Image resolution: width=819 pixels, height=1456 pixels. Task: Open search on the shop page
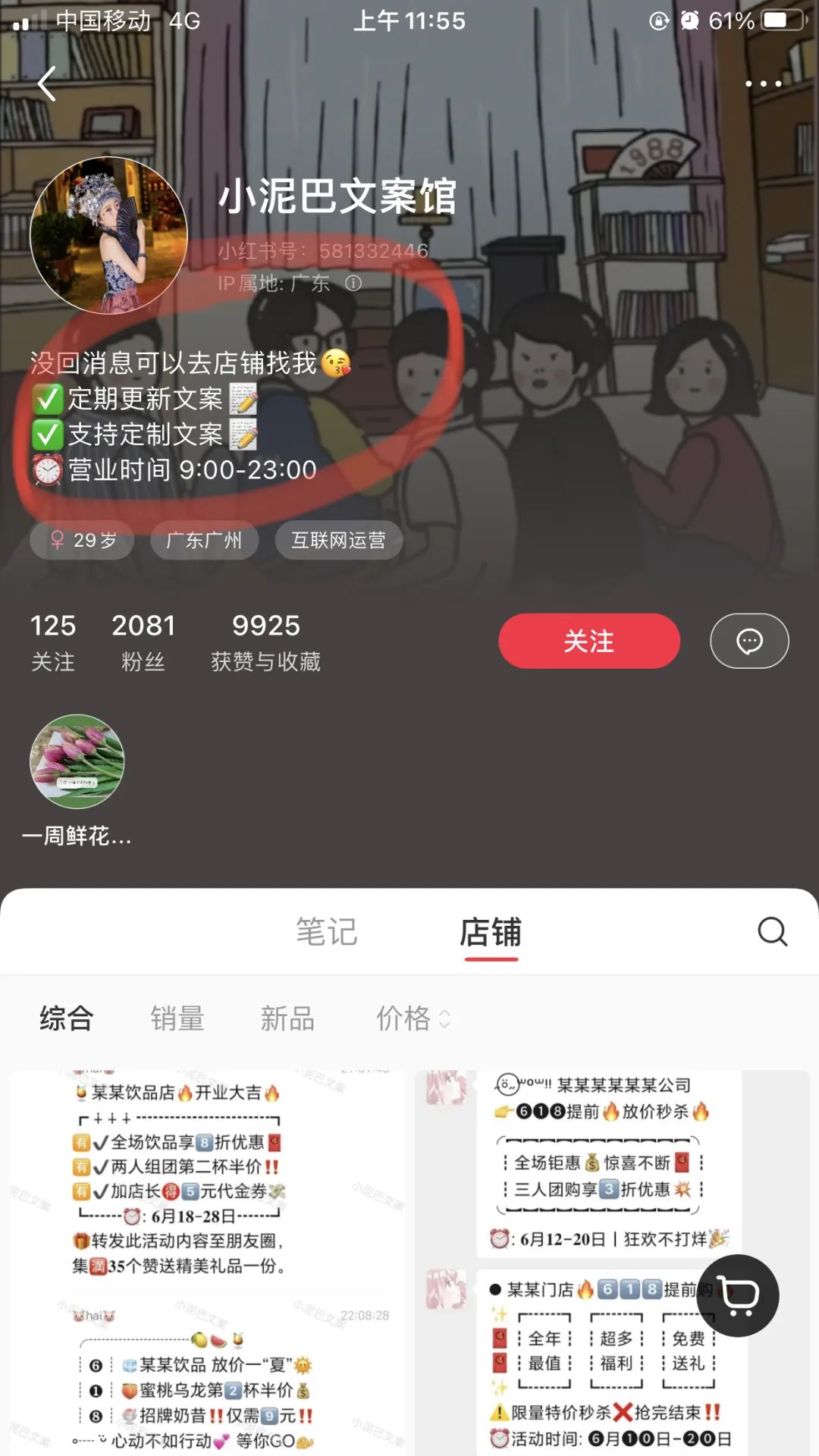(x=771, y=933)
